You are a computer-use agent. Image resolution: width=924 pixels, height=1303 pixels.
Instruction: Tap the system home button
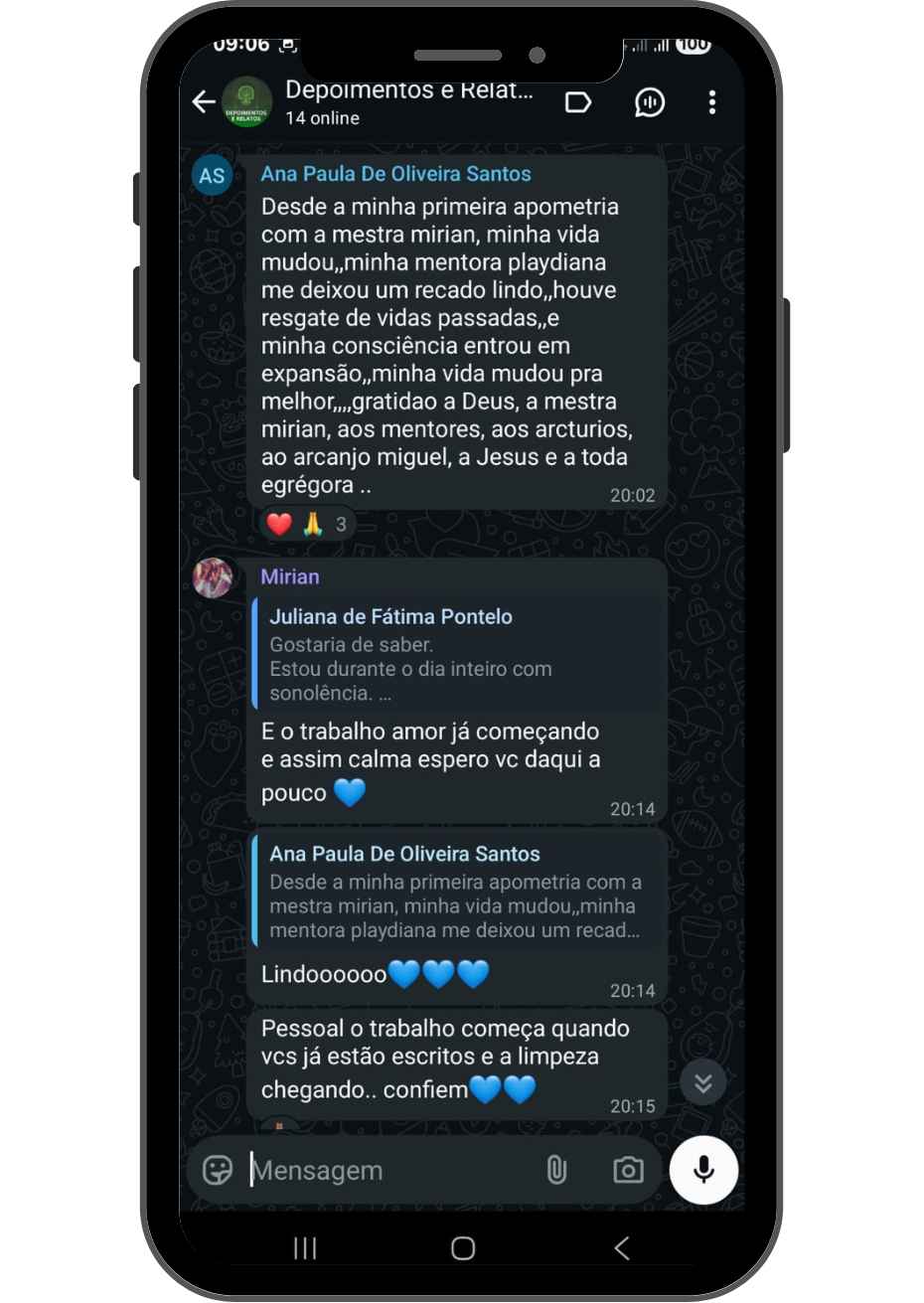(x=463, y=1248)
